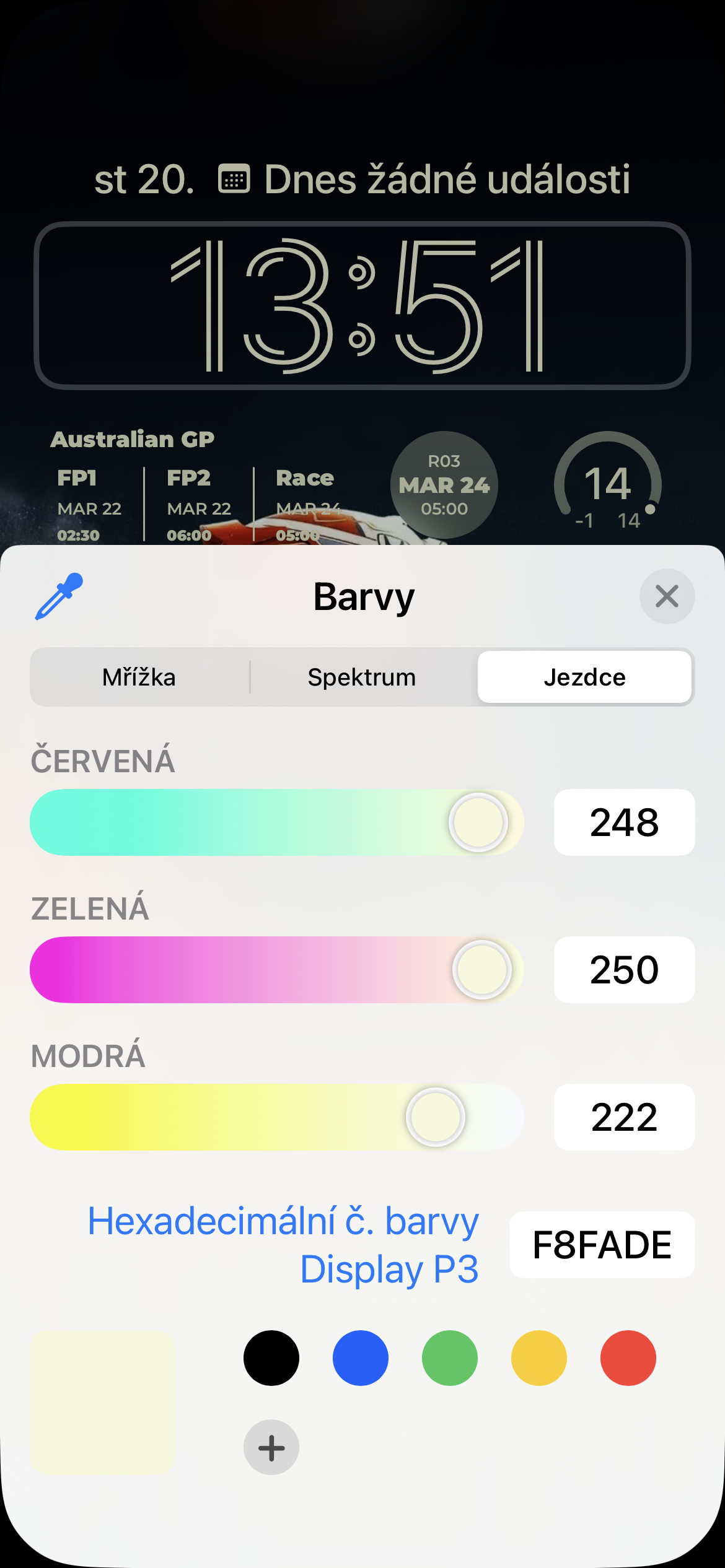Switch to the Spektrum tab
The width and height of the screenshot is (725, 1568).
[x=362, y=677]
